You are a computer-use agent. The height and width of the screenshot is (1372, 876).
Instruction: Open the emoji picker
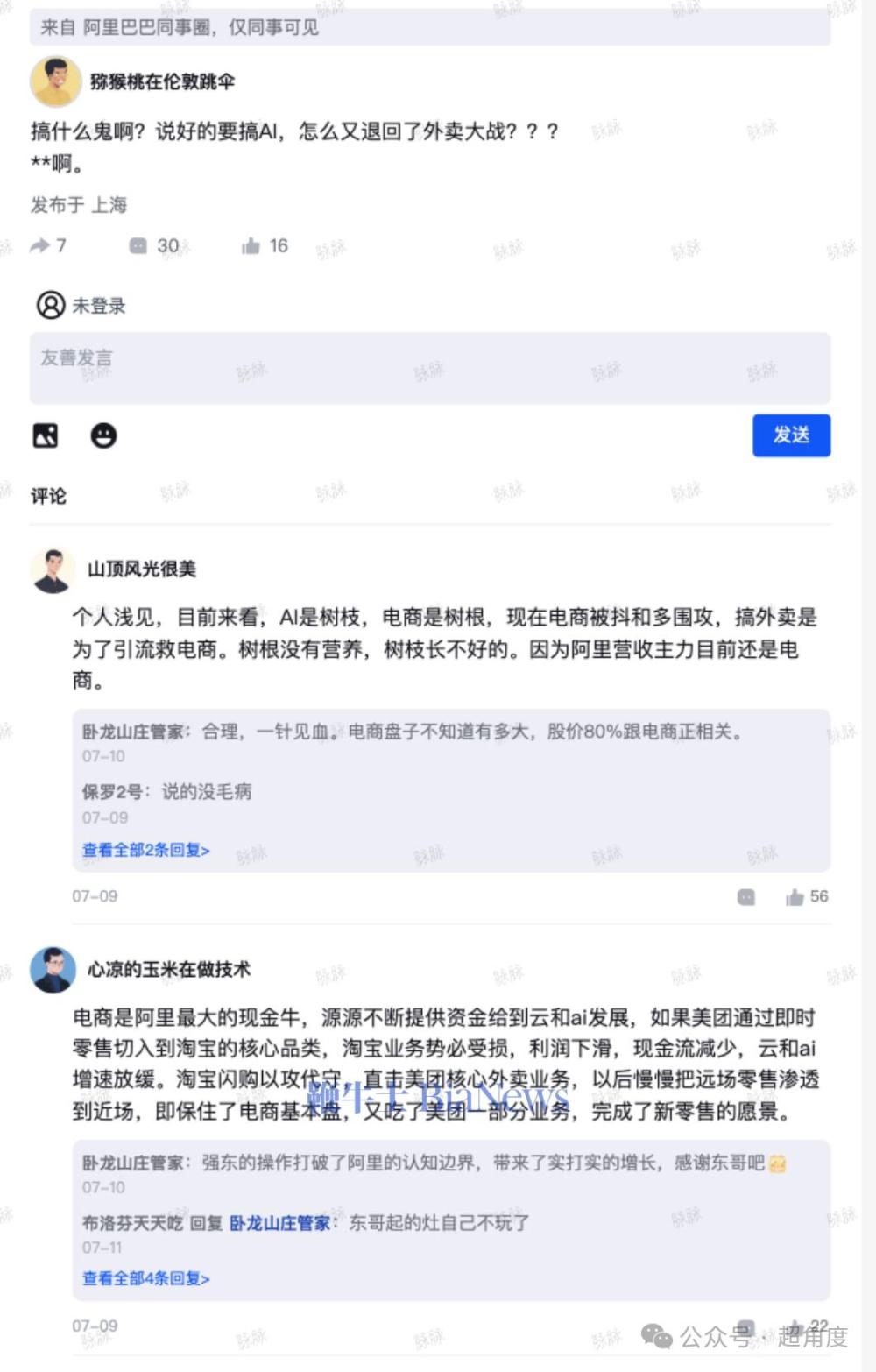[104, 435]
